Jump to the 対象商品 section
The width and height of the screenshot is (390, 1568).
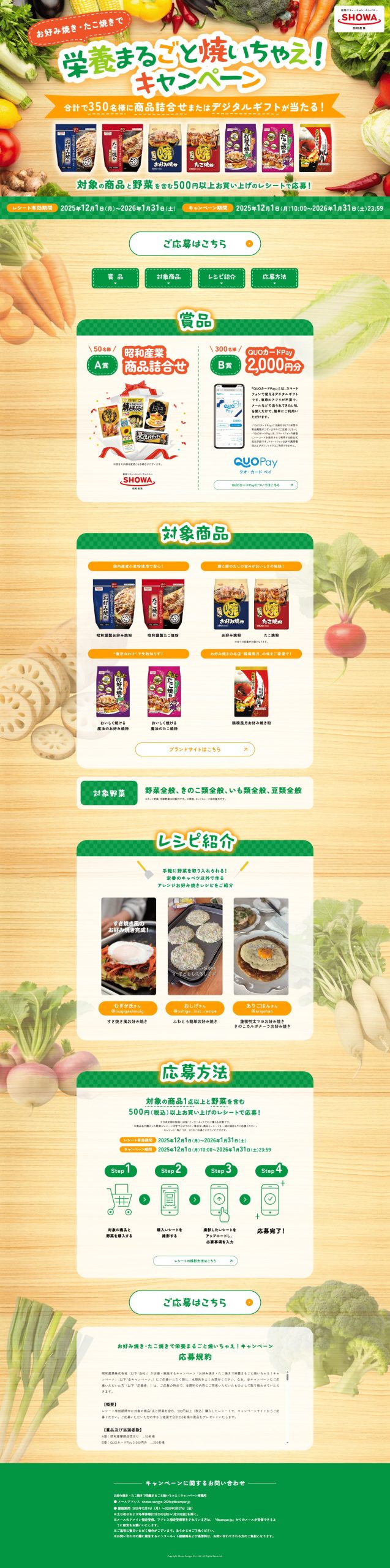pos(168,277)
